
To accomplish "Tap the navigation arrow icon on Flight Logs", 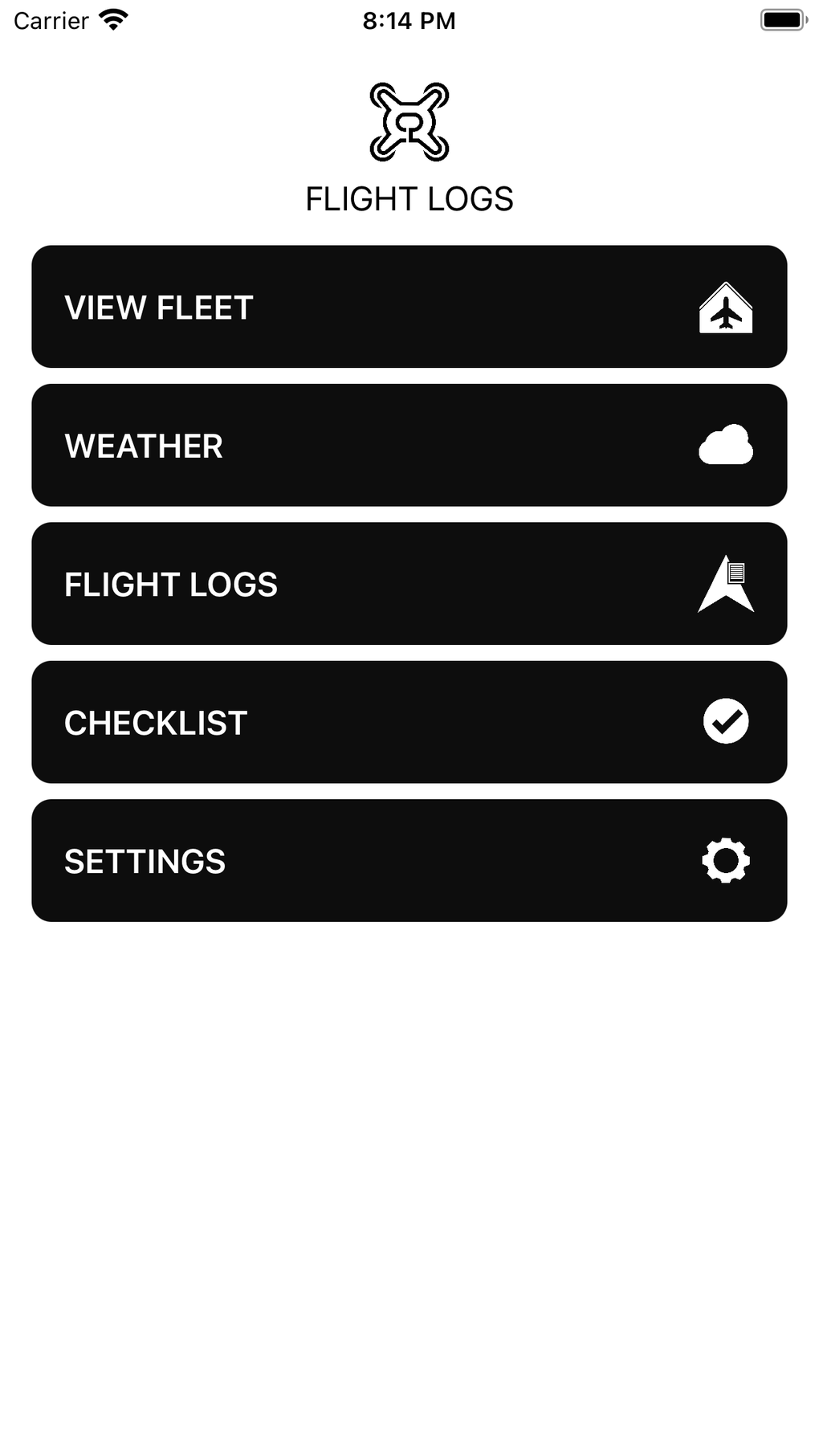I will [x=725, y=584].
